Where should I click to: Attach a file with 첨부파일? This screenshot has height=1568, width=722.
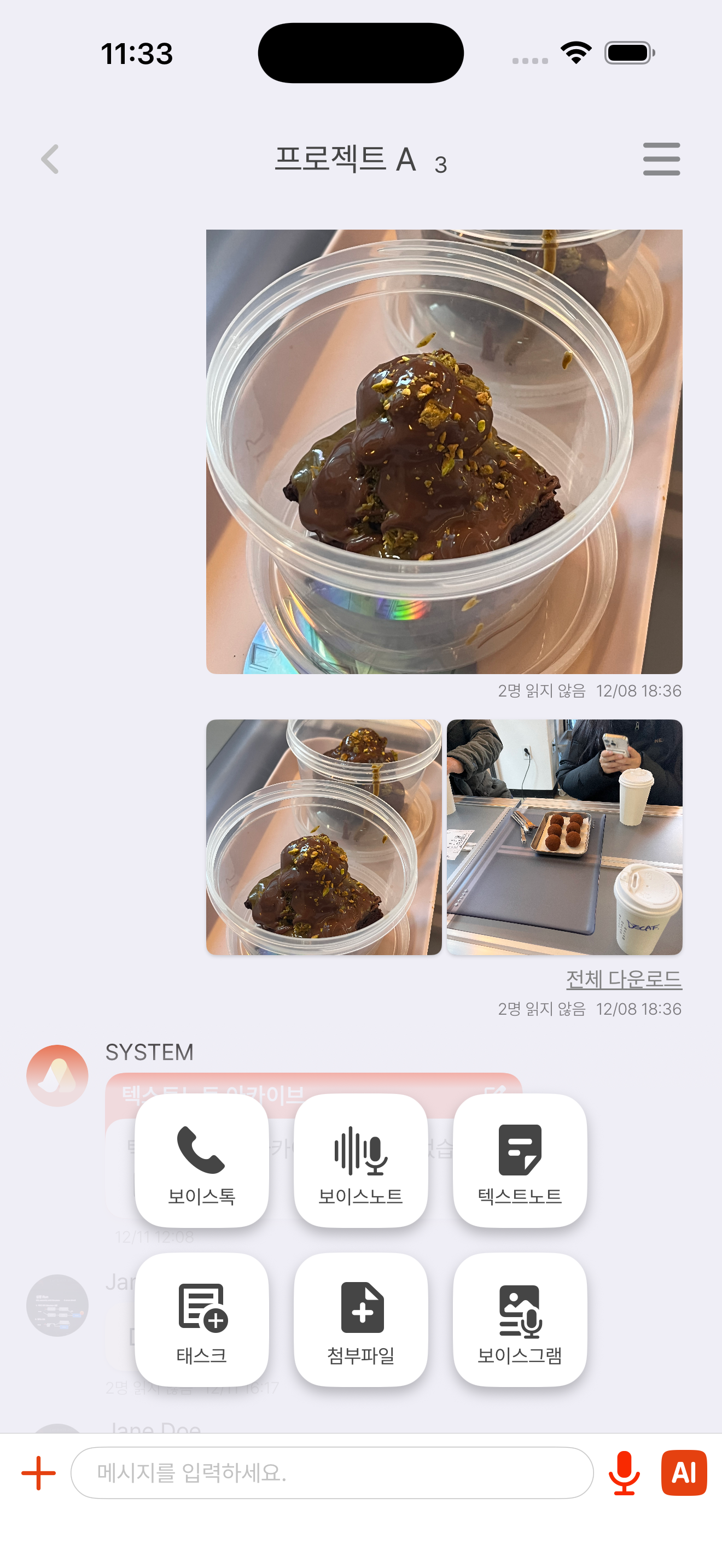[x=360, y=1319]
